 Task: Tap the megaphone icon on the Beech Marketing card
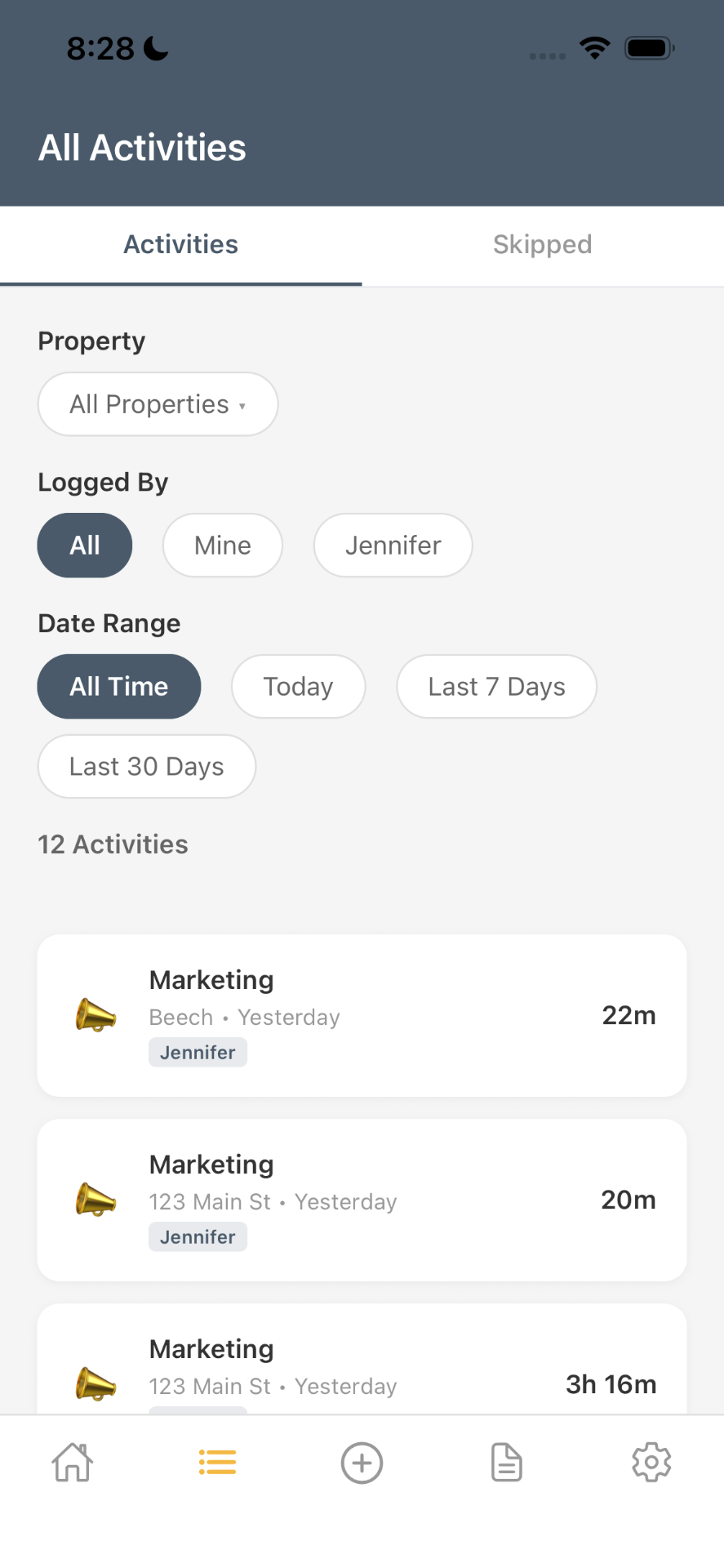click(x=95, y=1015)
